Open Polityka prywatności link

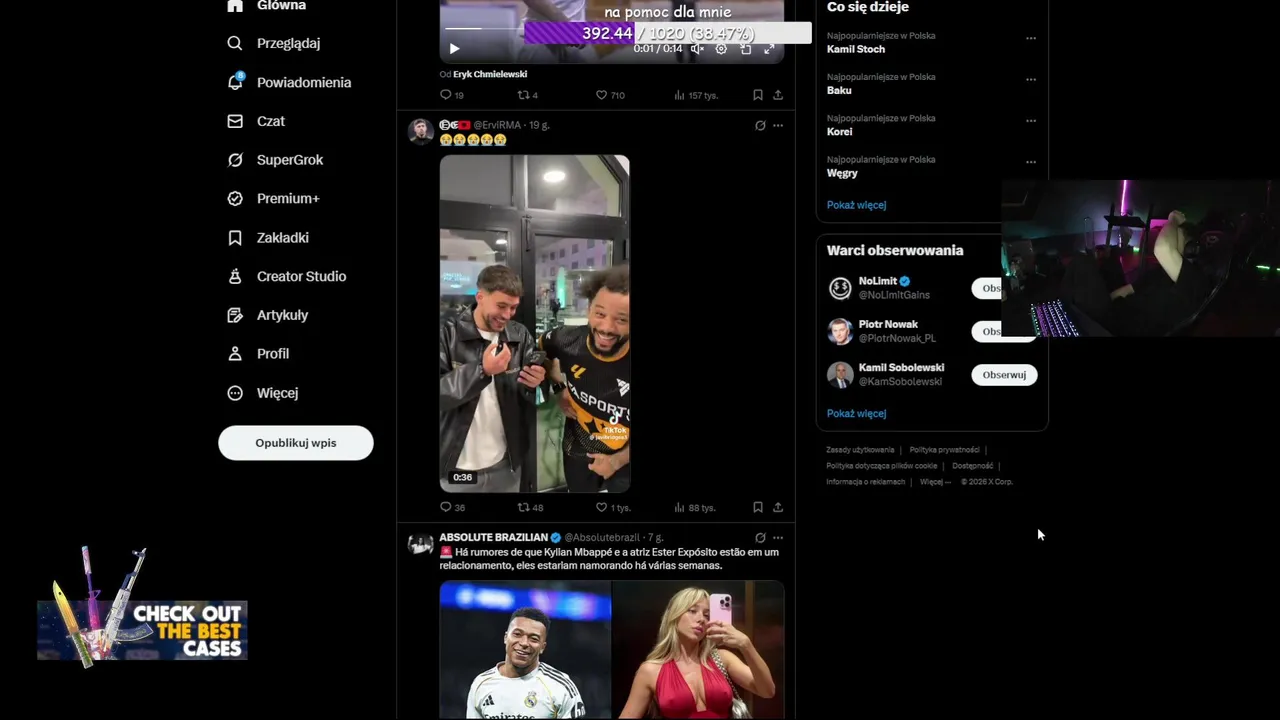(944, 450)
